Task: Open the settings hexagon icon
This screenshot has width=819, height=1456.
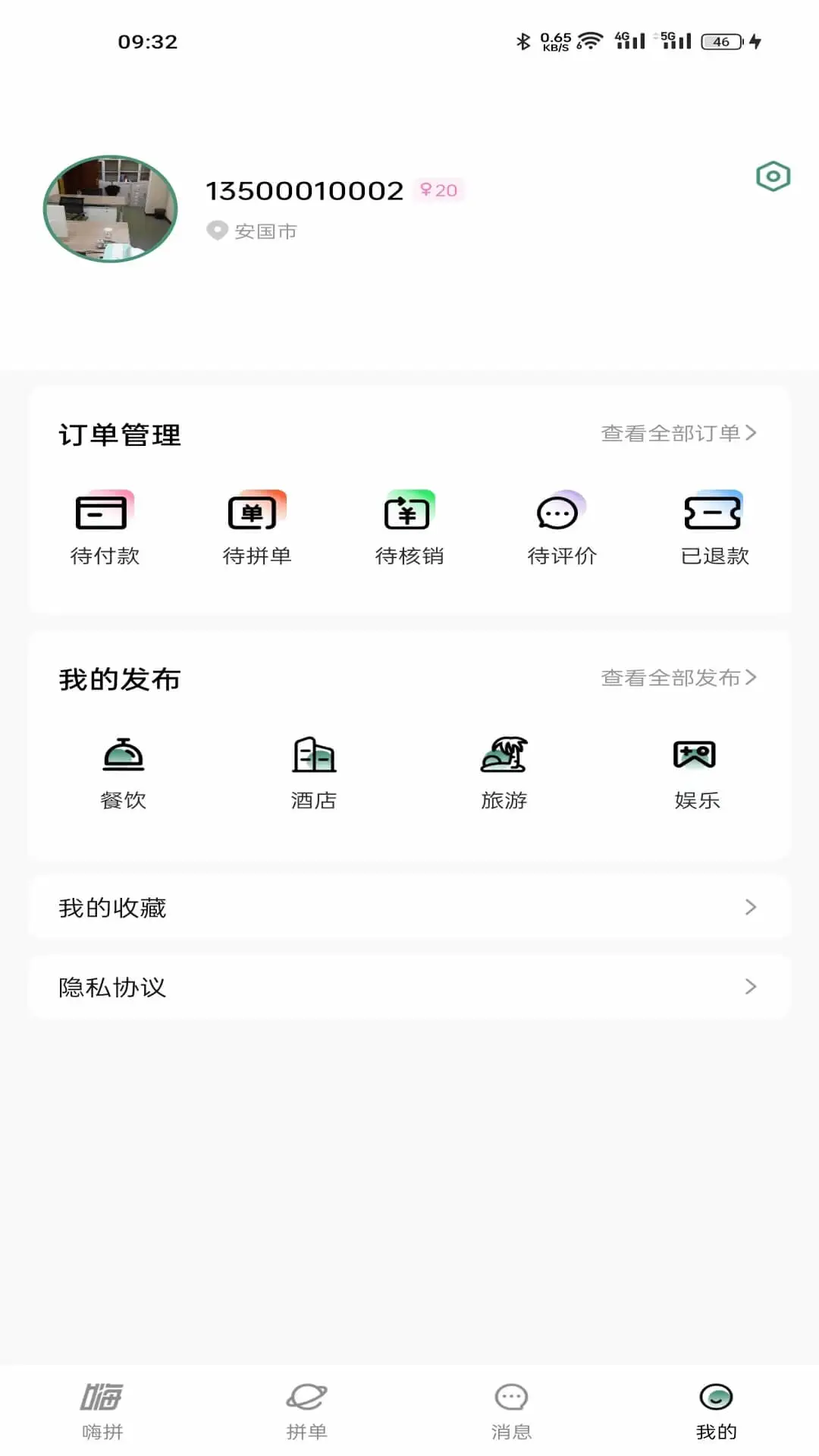Action: 773,177
